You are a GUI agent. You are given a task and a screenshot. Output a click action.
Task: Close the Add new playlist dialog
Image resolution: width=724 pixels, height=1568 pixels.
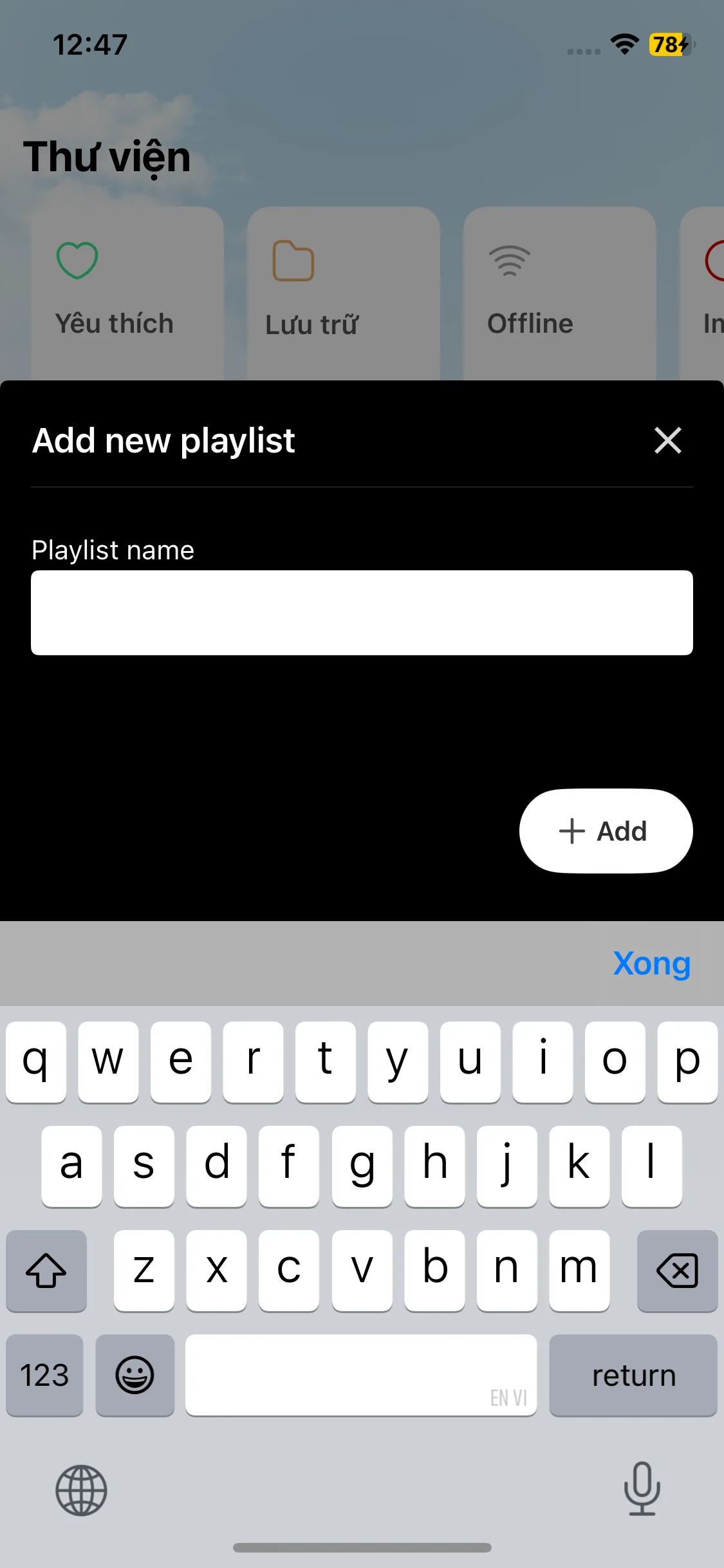[x=667, y=441]
